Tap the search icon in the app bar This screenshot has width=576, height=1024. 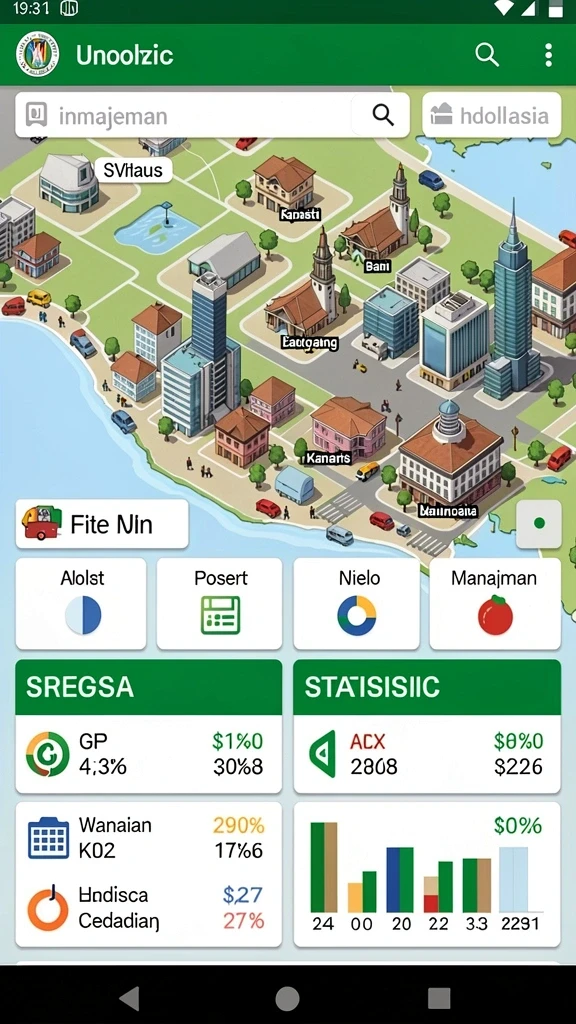[x=487, y=55]
